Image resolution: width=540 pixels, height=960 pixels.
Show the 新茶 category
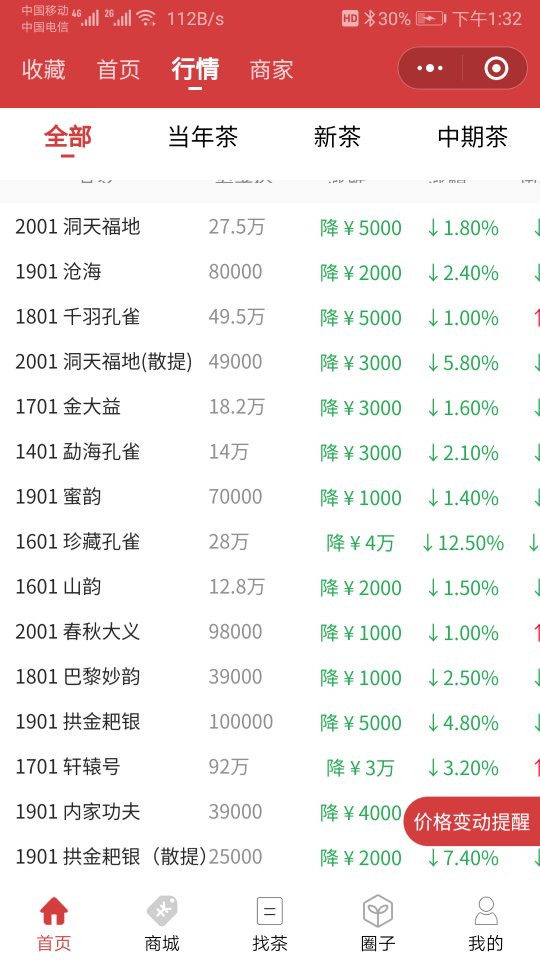click(x=337, y=137)
